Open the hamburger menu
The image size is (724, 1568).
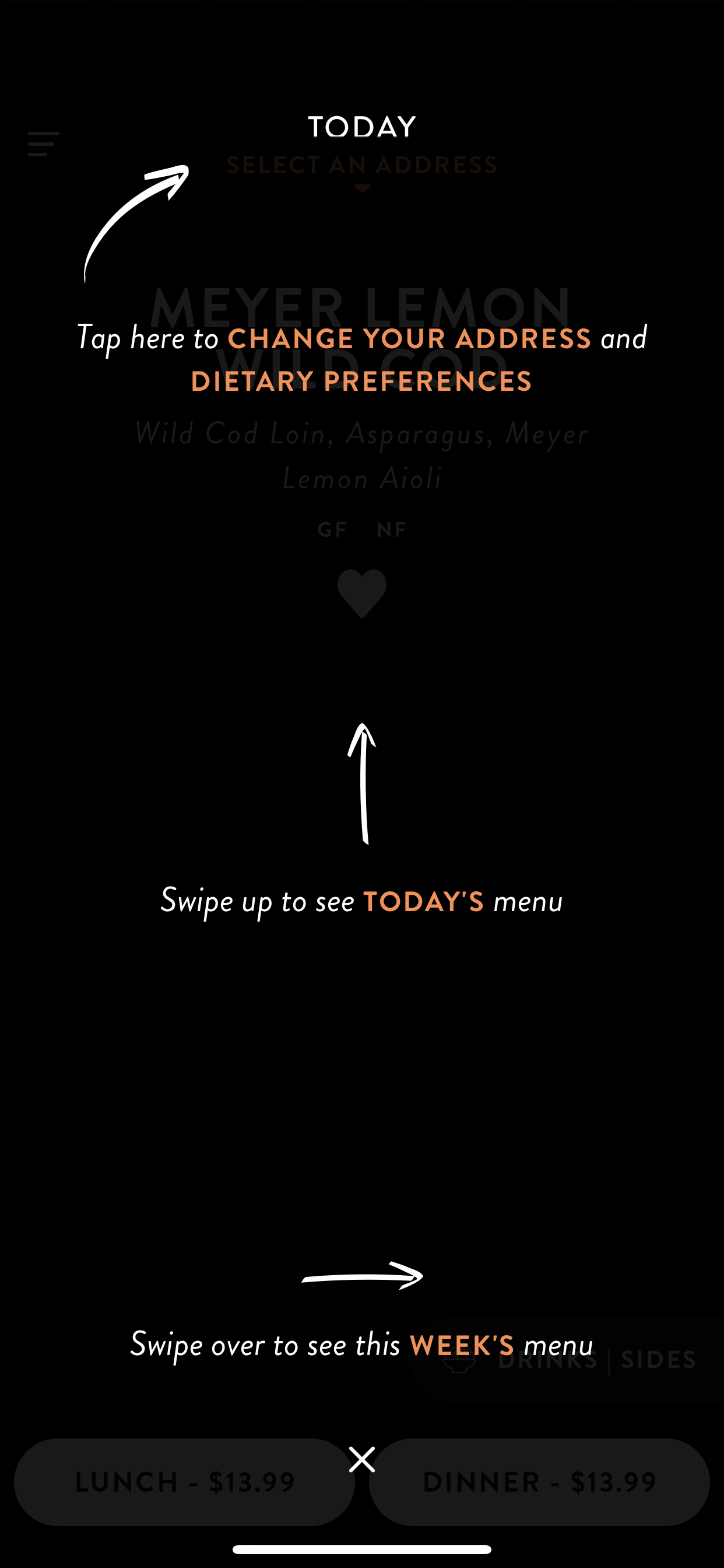pyautogui.click(x=43, y=144)
